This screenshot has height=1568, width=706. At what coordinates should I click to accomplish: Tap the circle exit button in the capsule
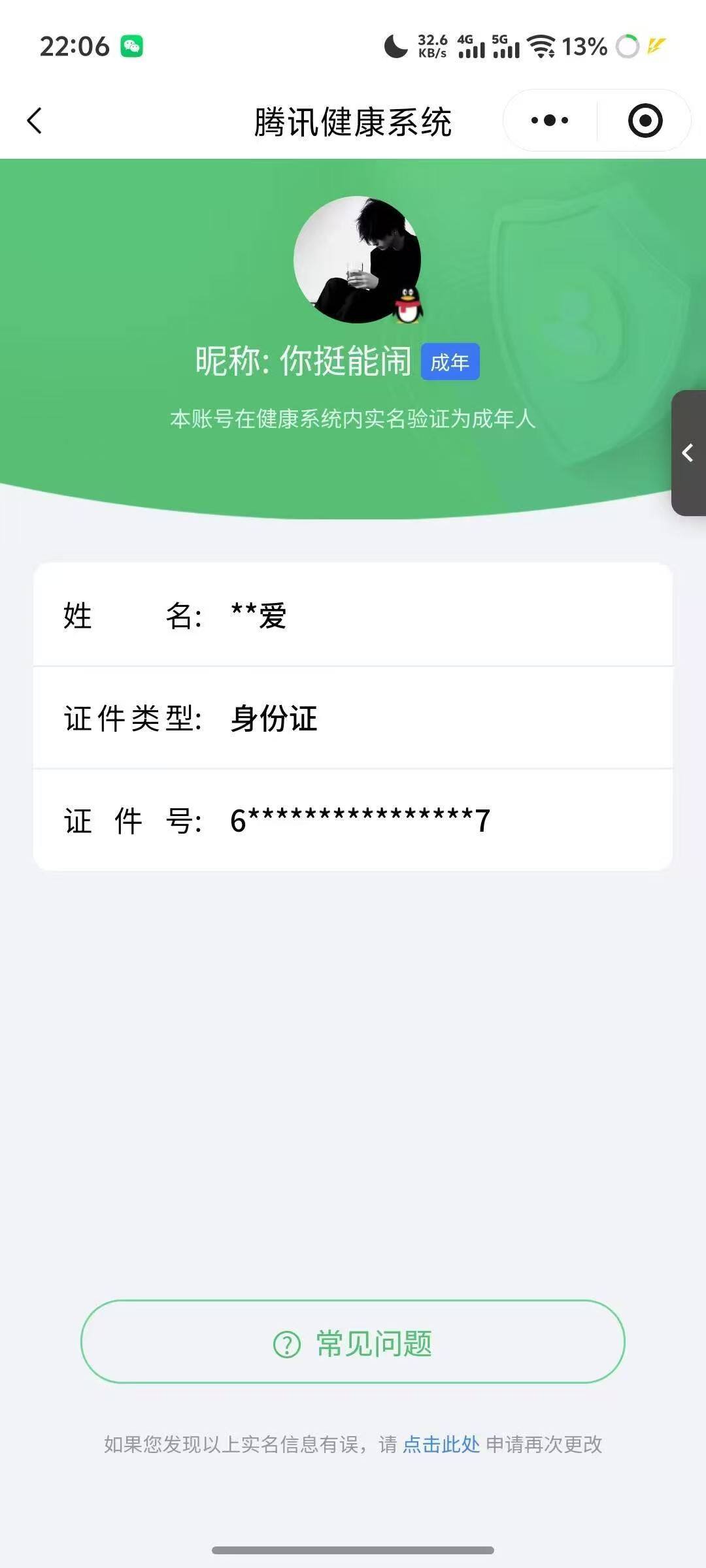tap(645, 120)
